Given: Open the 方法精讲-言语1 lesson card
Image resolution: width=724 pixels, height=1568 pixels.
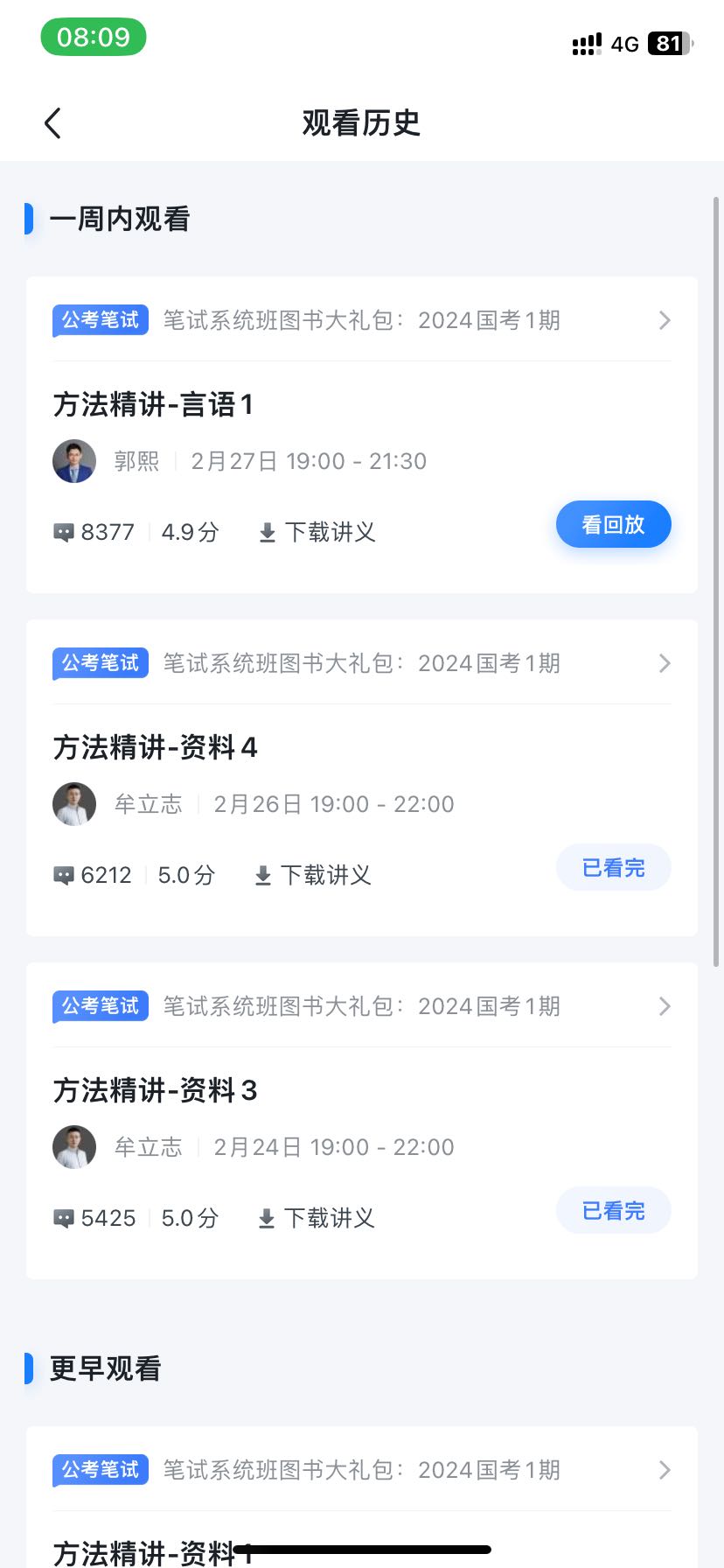Looking at the screenshot, I should (x=153, y=405).
